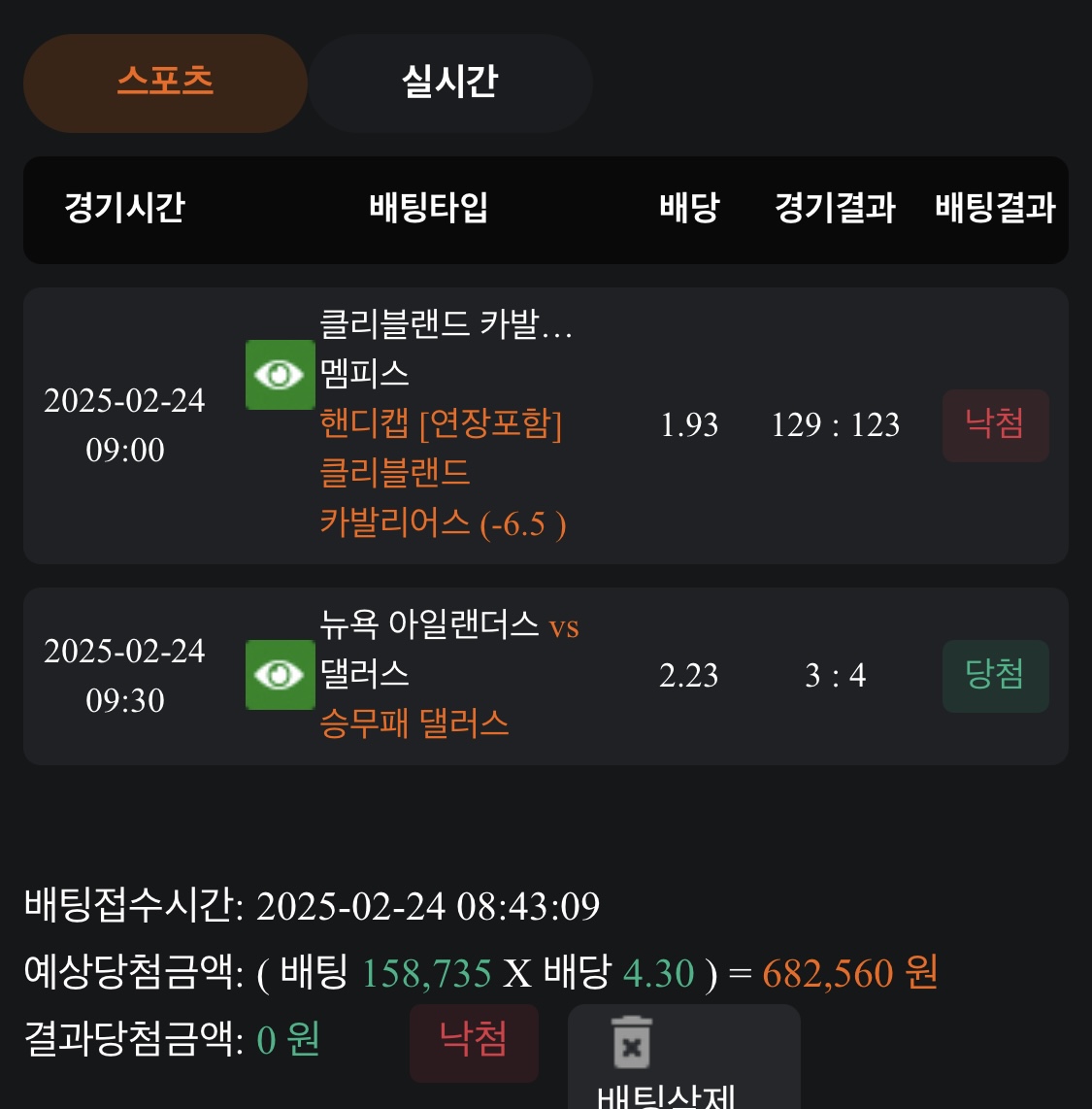Open eye icon for 클리블랜드 vs 멤피스 game
Viewport: 1092px width, 1109px height.
(281, 375)
